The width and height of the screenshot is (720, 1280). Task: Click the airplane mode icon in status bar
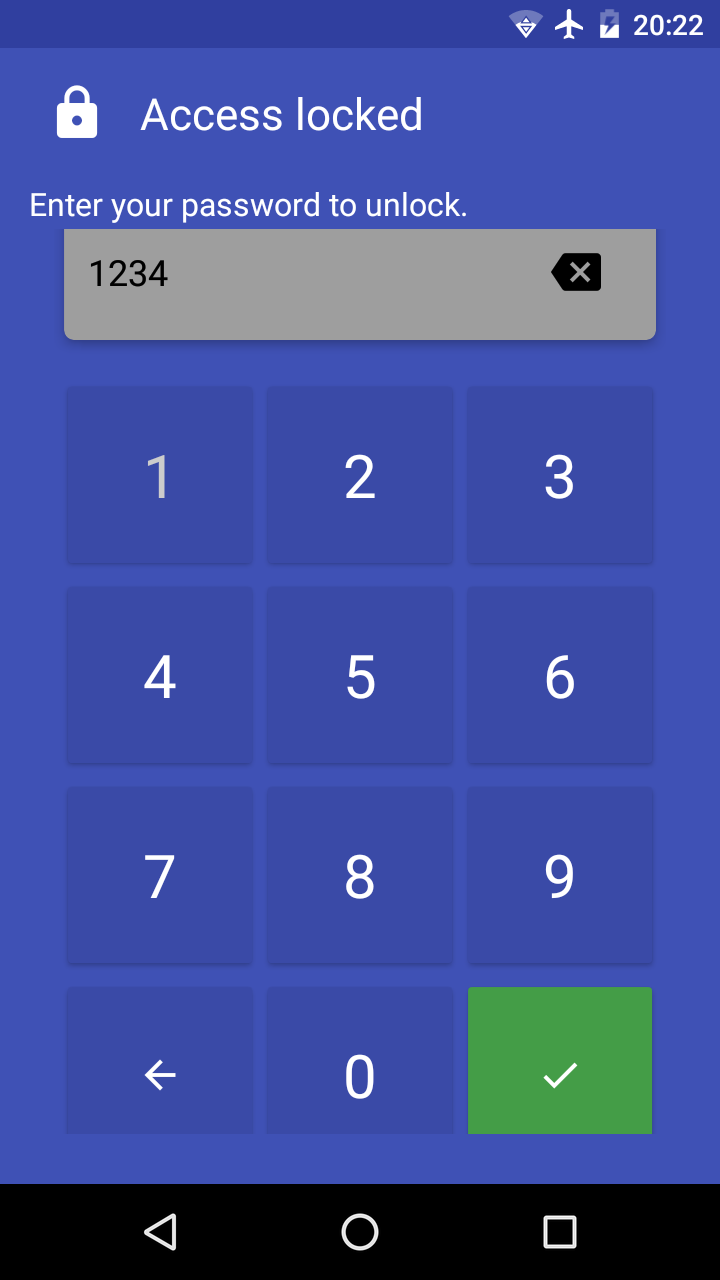coord(570,24)
